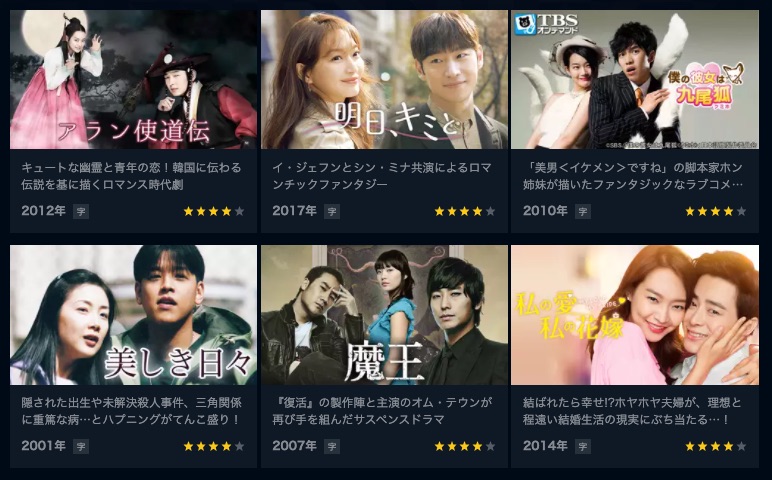Viewport: 772px width, 480px height.
Task: Select the 僕の彼女は九尾狐 drama card
Action: click(x=635, y=80)
